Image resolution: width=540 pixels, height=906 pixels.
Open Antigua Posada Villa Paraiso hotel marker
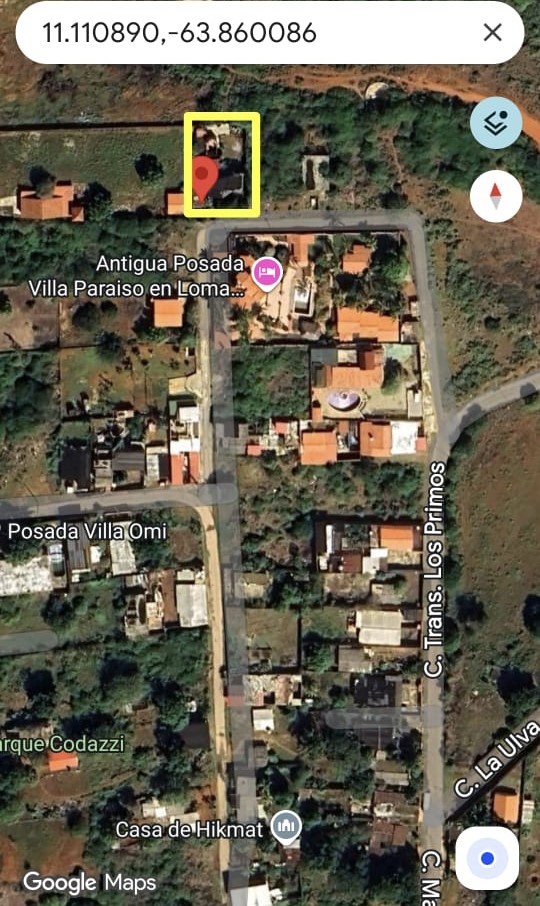click(266, 273)
